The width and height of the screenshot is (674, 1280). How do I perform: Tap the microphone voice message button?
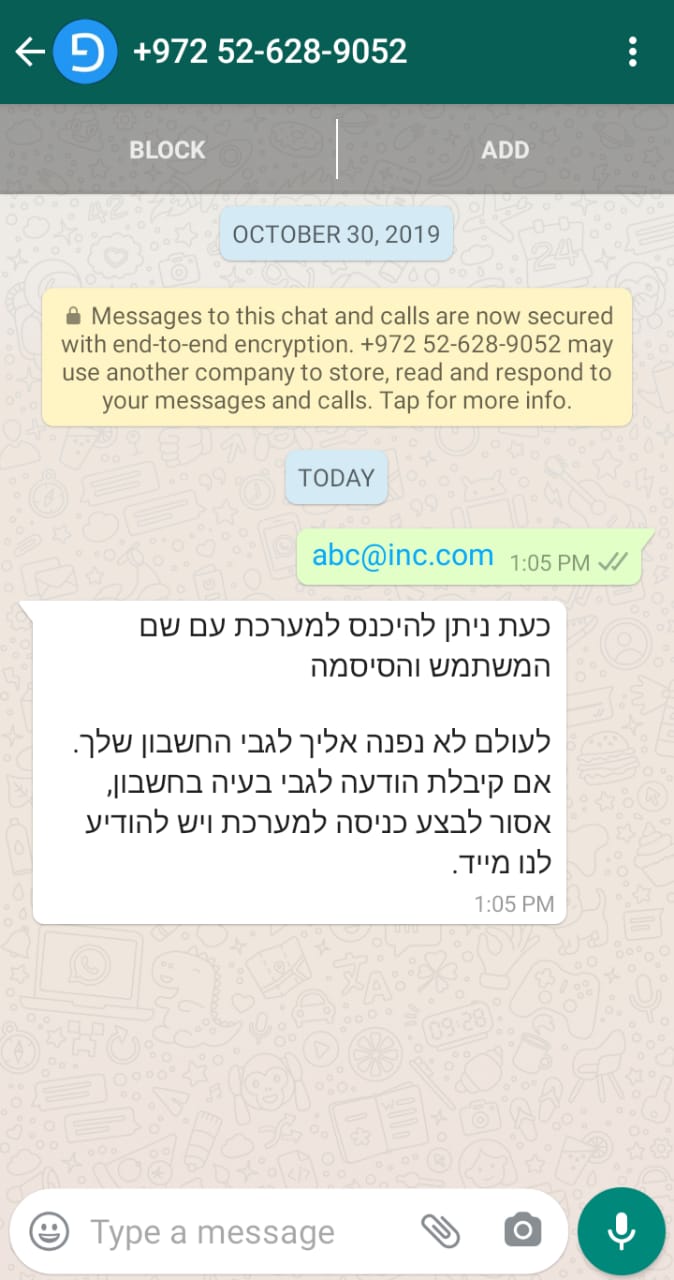(621, 1231)
